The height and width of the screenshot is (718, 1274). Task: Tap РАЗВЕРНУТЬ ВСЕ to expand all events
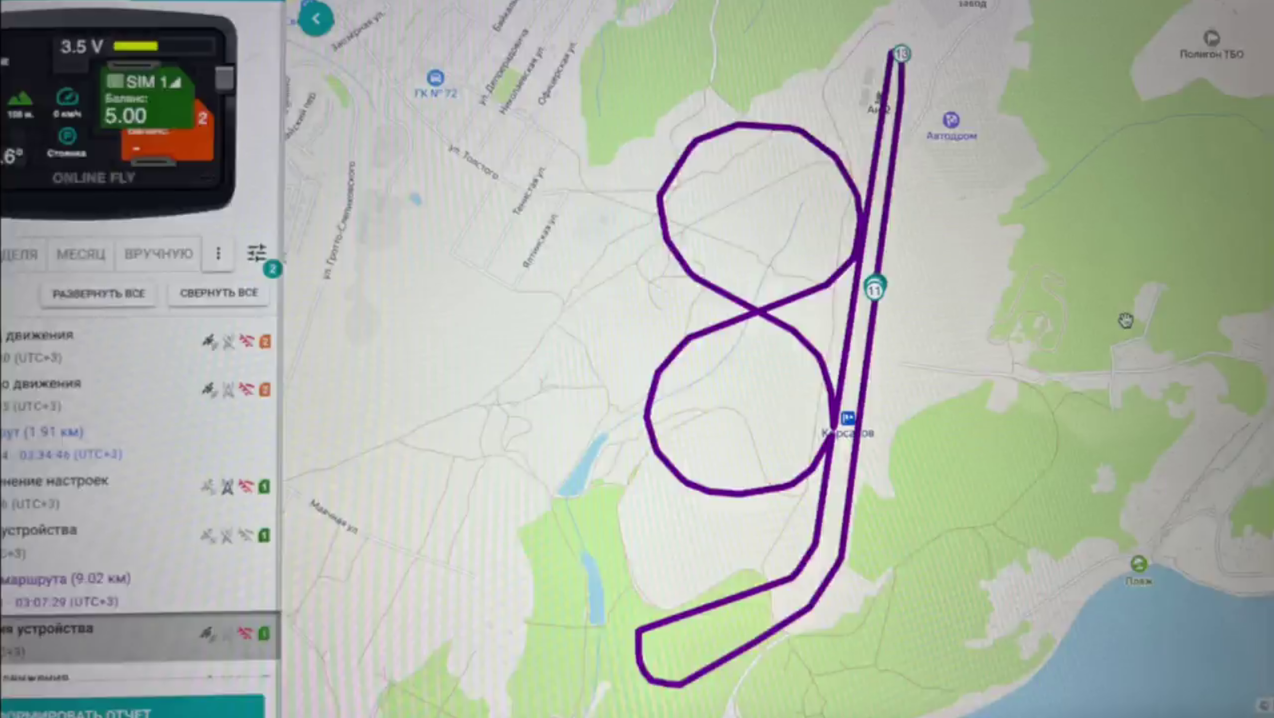click(x=98, y=294)
